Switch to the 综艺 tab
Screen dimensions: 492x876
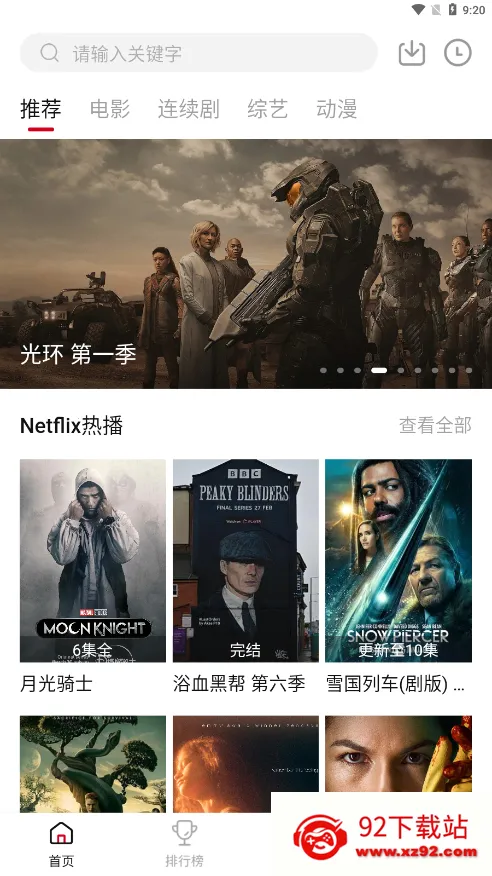268,109
